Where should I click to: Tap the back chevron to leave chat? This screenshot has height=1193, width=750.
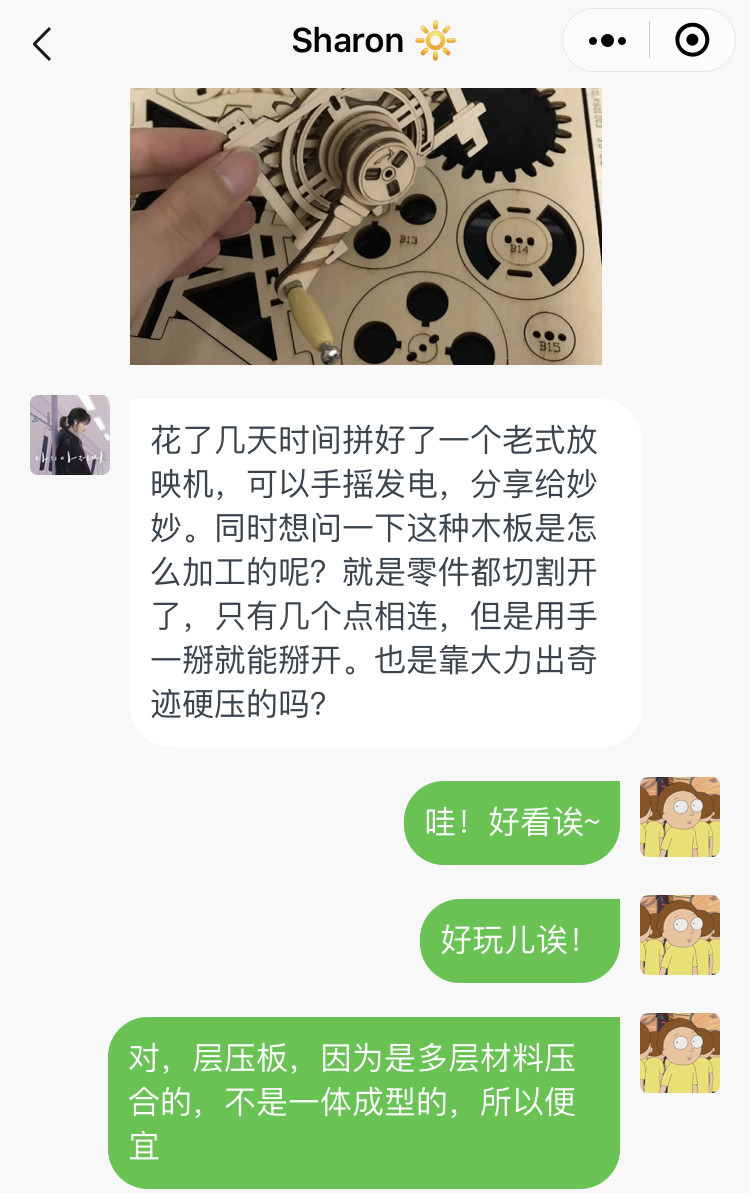pyautogui.click(x=42, y=44)
